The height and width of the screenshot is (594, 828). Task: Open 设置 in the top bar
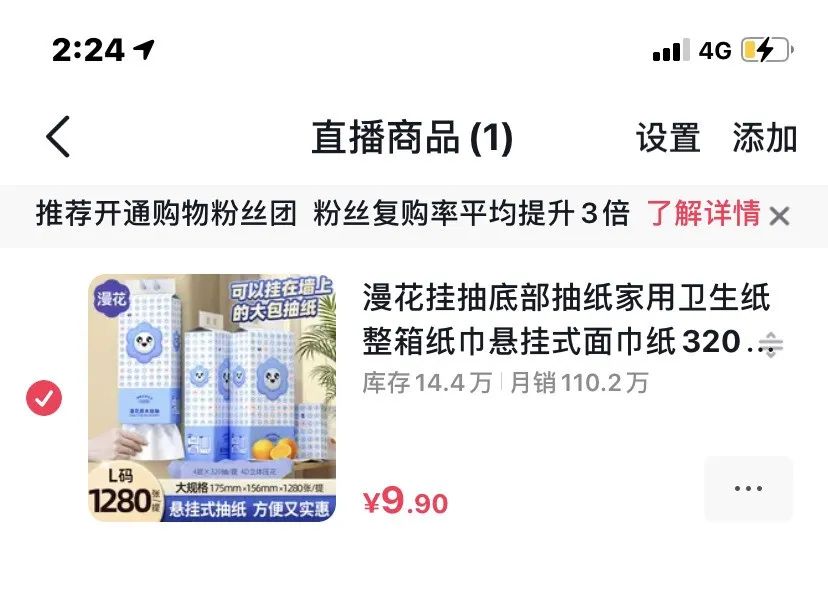click(668, 138)
